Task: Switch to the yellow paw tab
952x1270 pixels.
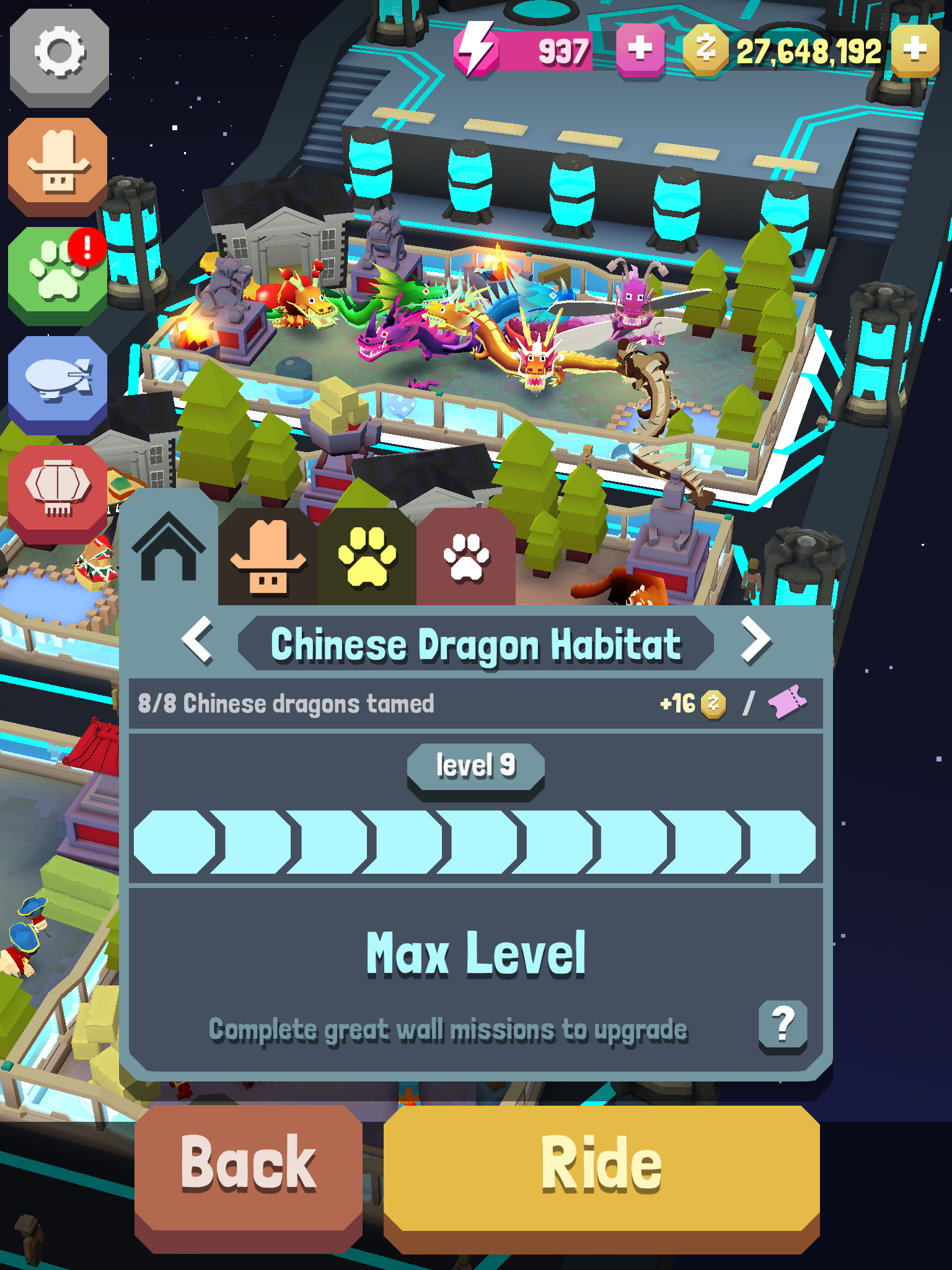Action: click(x=367, y=558)
